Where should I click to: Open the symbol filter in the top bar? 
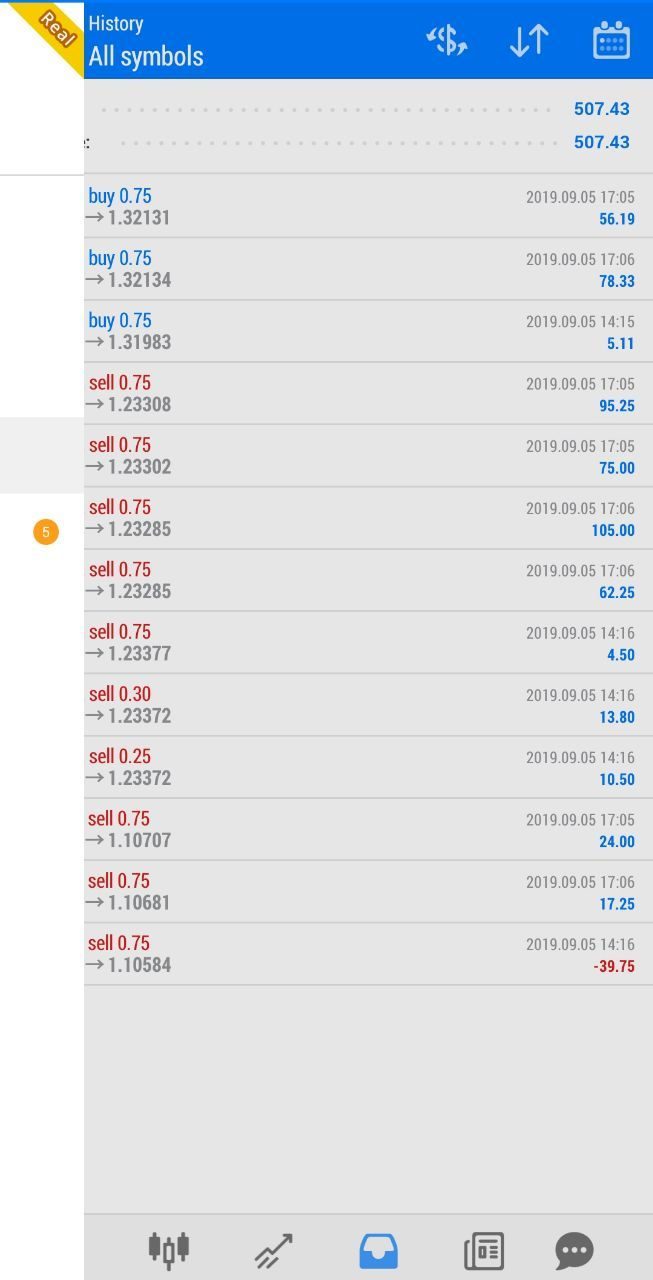(447, 41)
